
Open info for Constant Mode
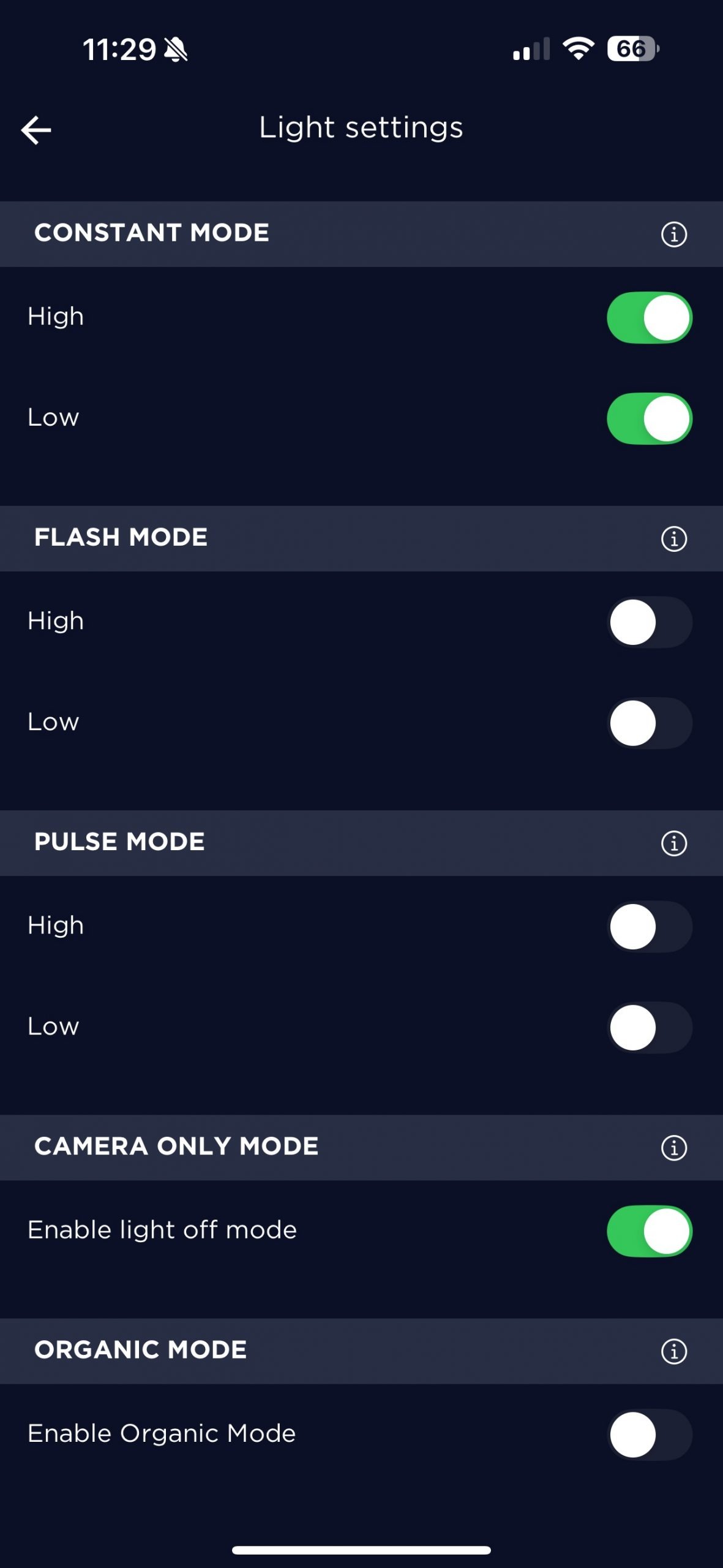(673, 234)
